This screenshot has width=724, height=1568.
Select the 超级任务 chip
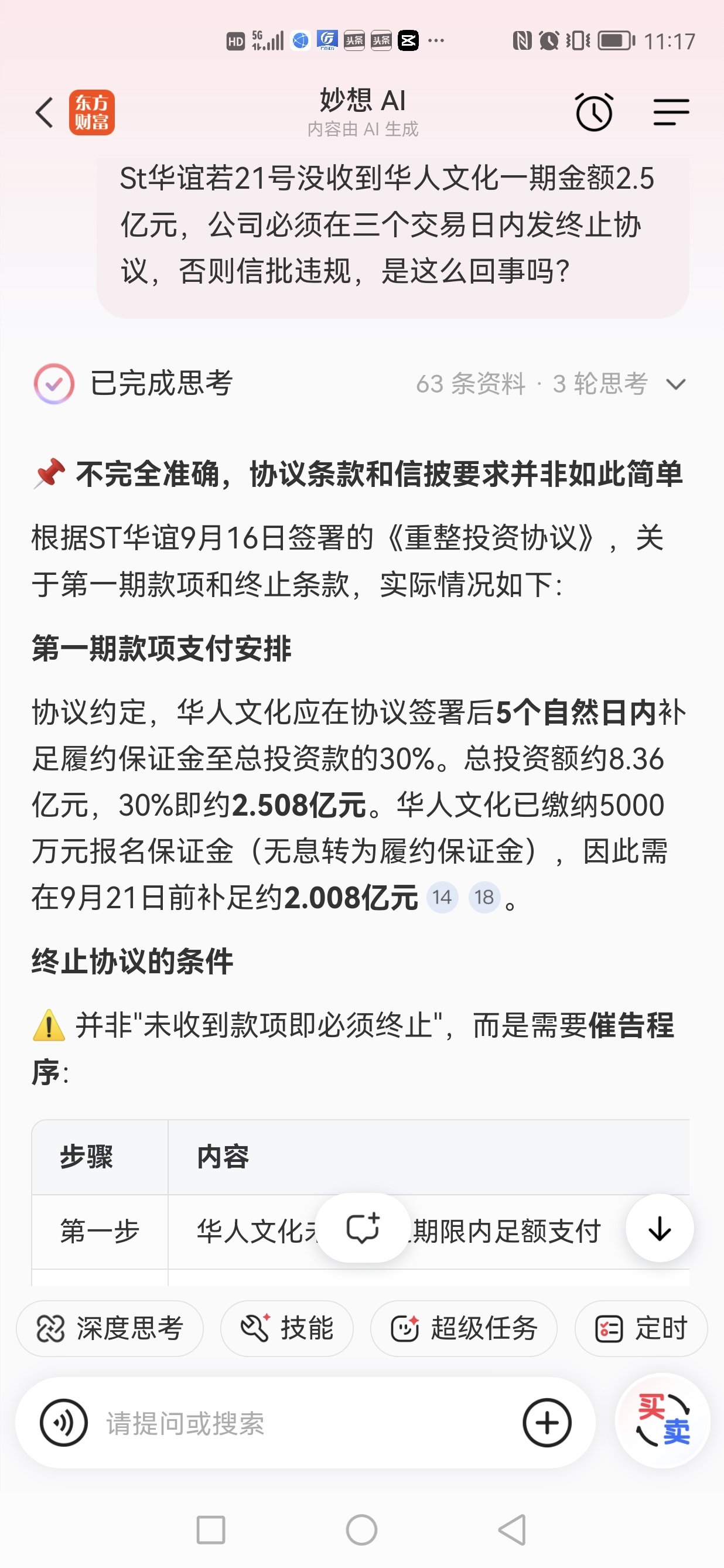[463, 1328]
